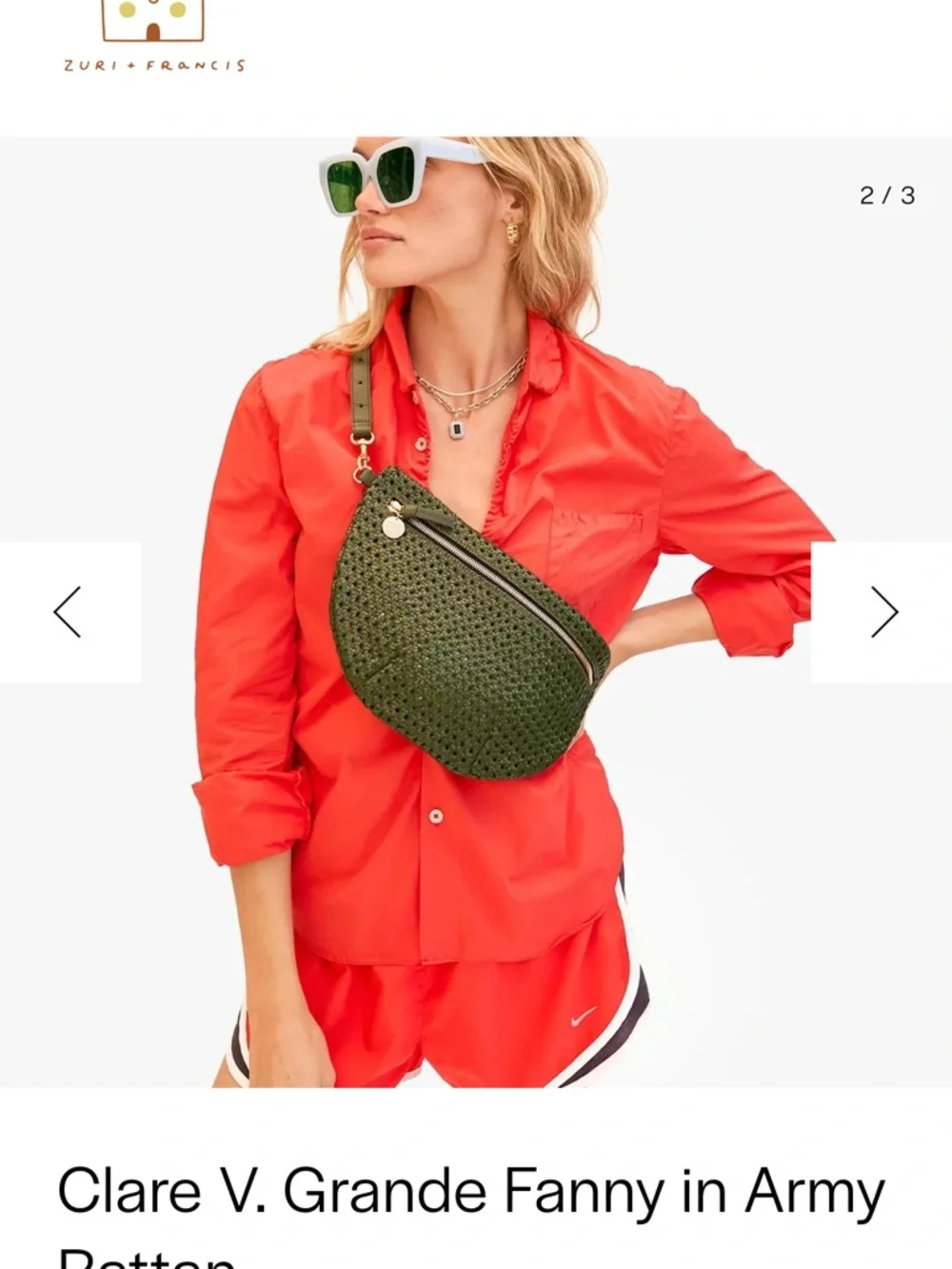Open the Zuri + Francis store logo
This screenshot has width=952, height=1269.
153,37
